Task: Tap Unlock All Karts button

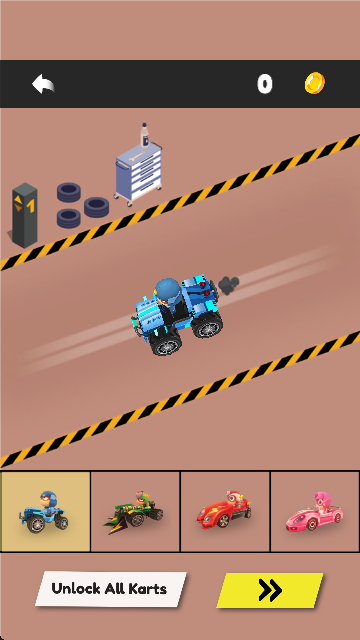Action: [x=111, y=589]
